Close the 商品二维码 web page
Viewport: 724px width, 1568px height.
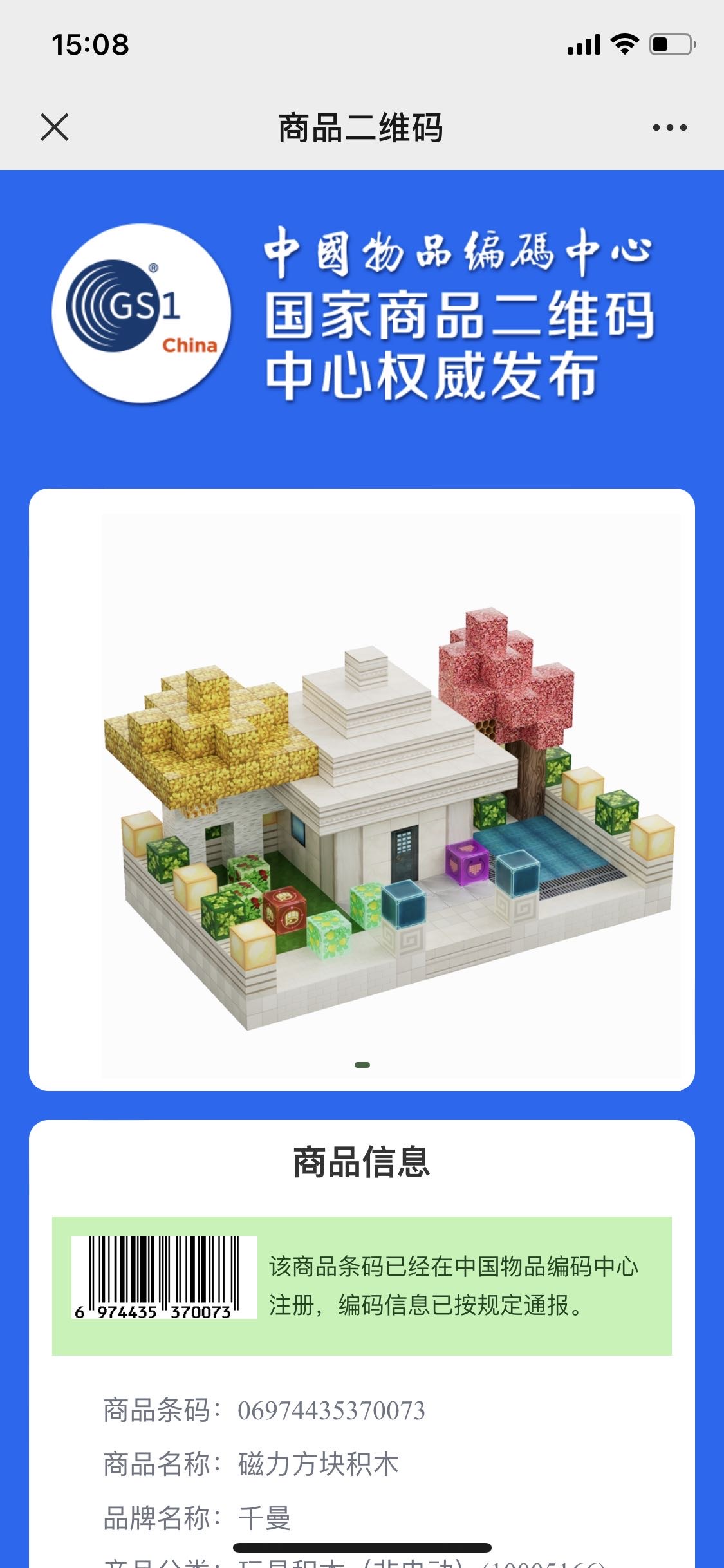pyautogui.click(x=55, y=127)
